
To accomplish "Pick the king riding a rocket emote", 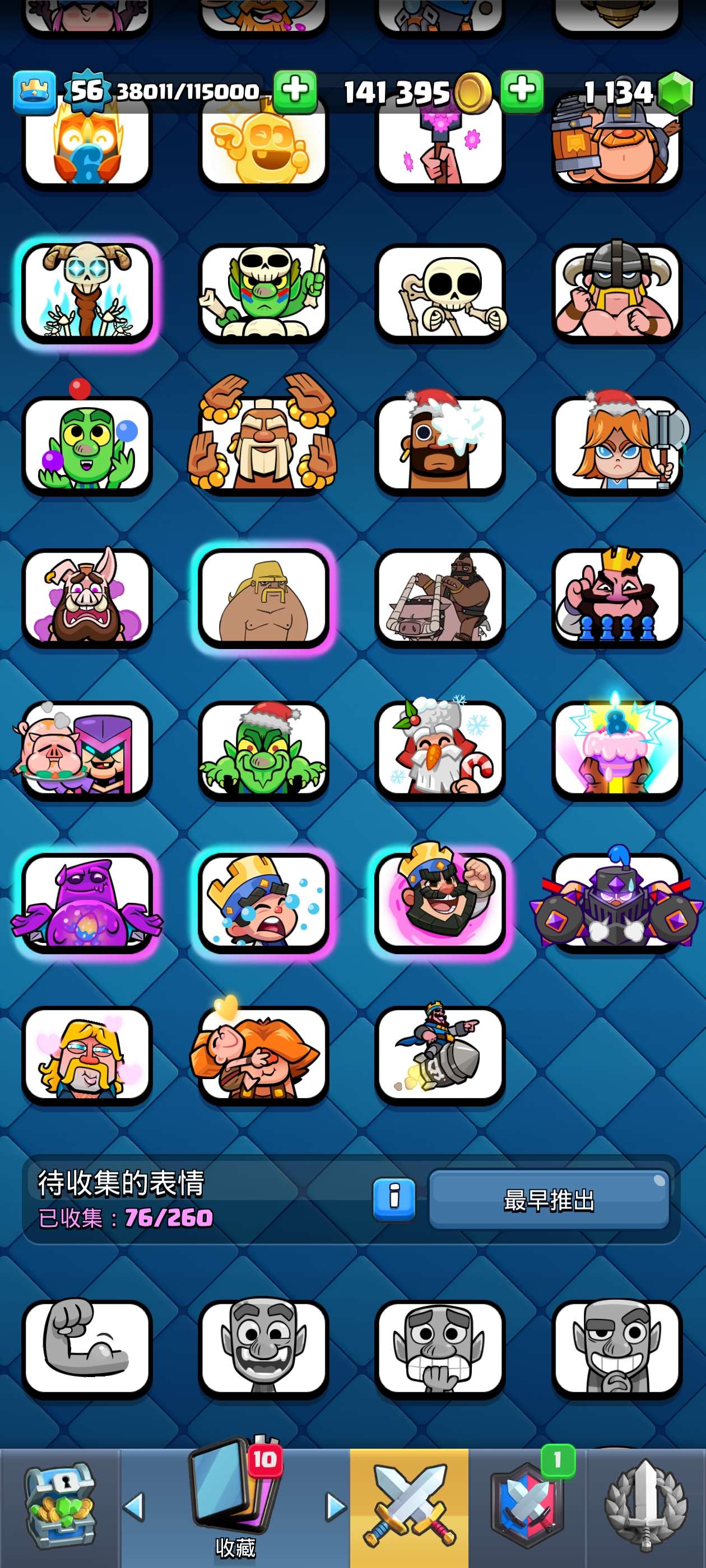I will [440, 1053].
